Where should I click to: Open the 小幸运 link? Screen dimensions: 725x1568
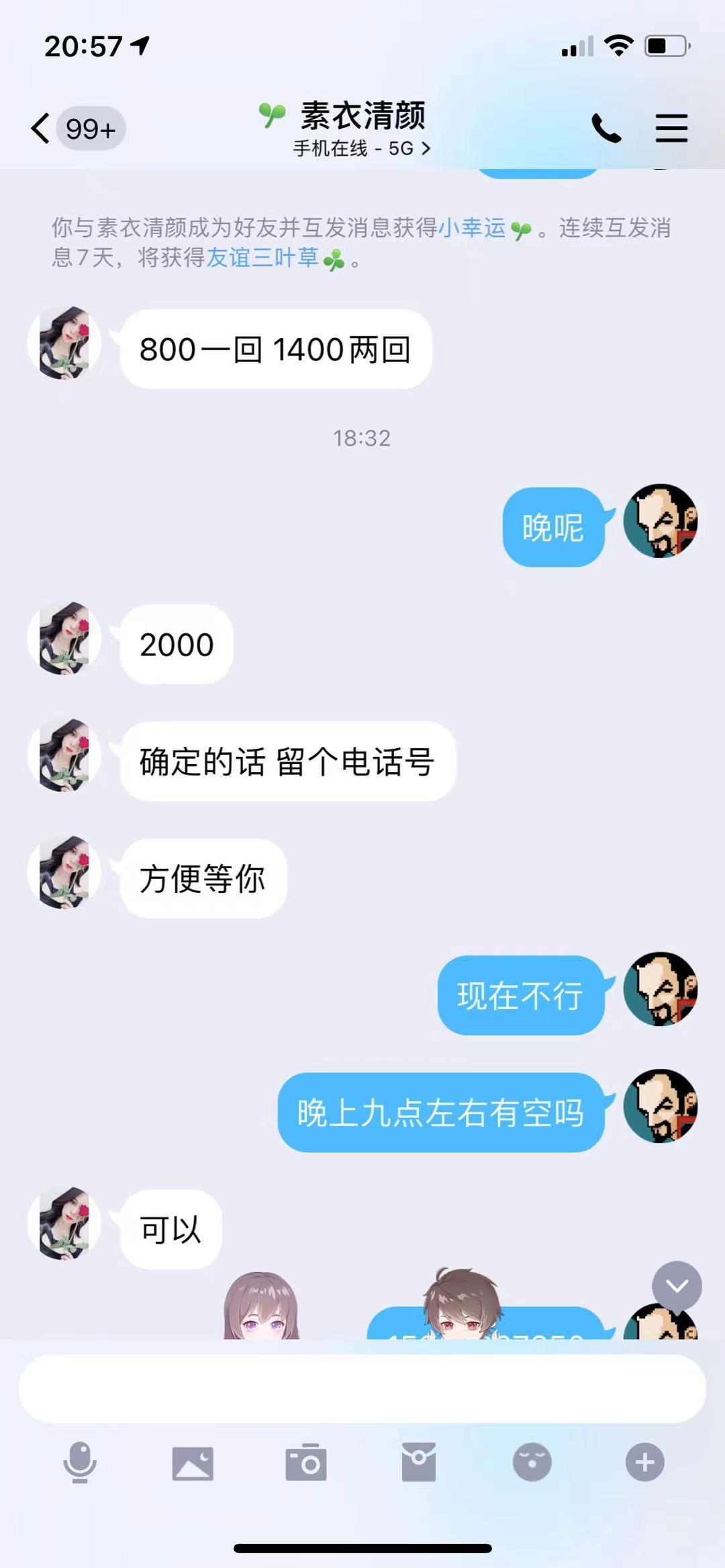coord(472,228)
